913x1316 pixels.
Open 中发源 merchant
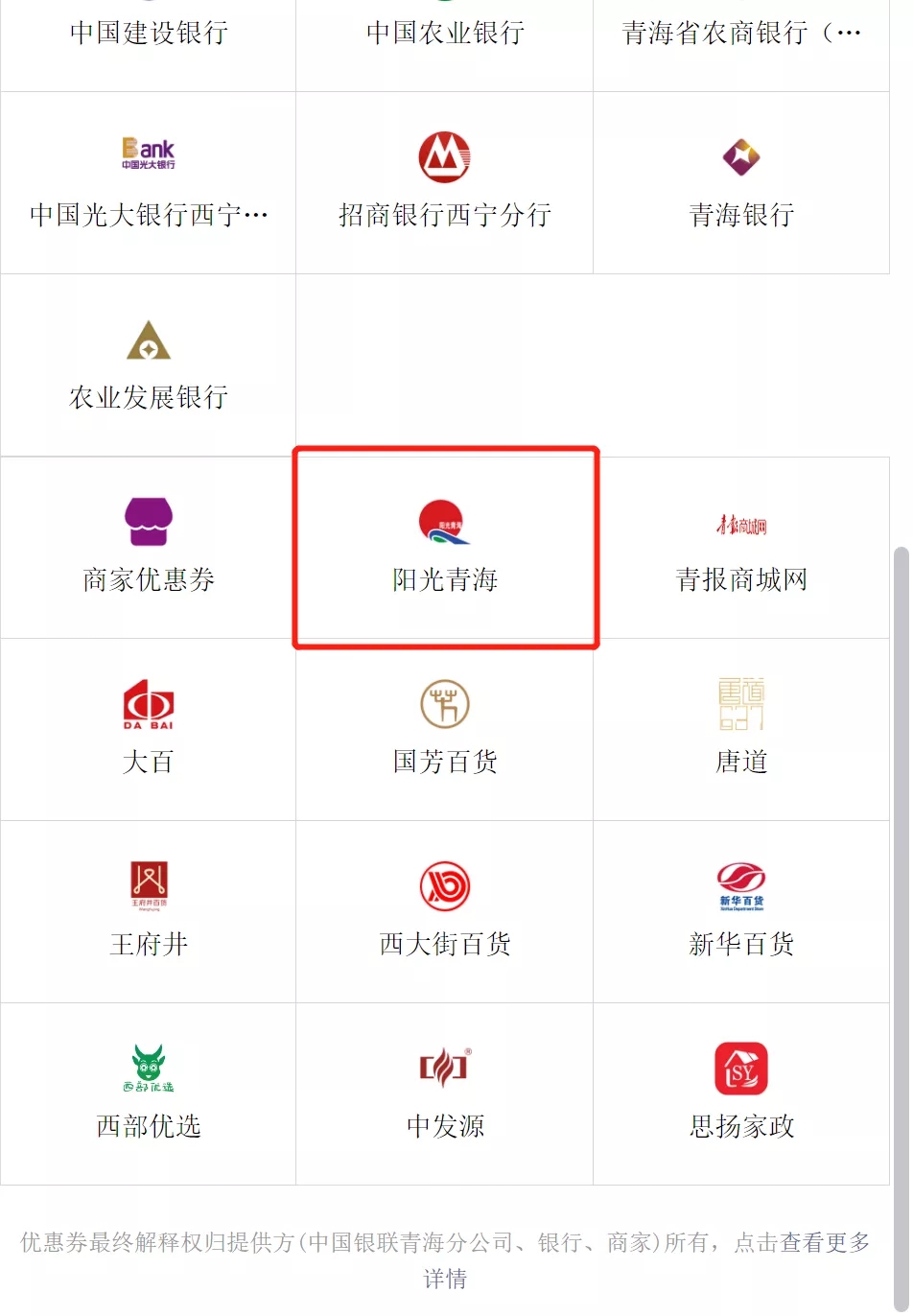pyautogui.click(x=445, y=1094)
